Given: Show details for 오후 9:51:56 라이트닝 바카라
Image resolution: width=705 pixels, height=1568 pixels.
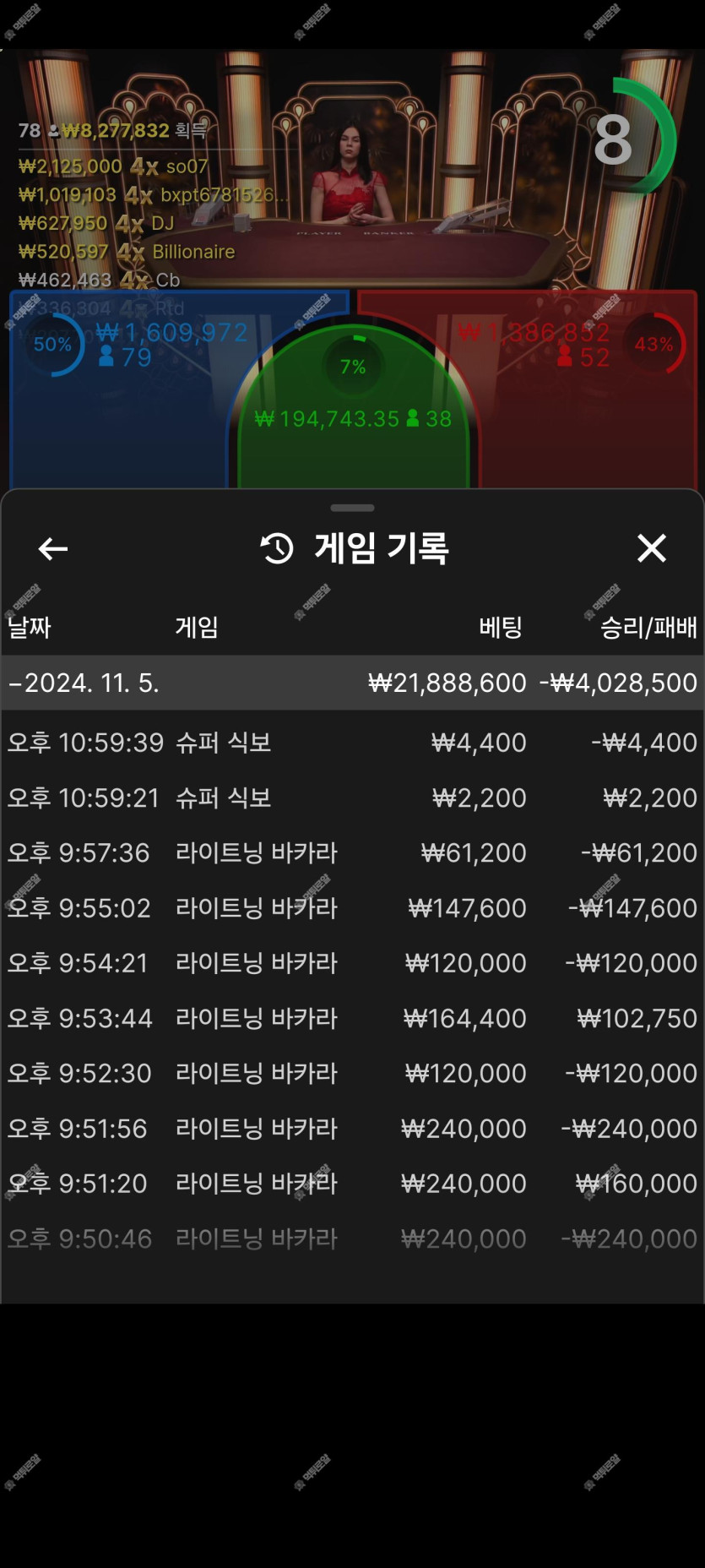Looking at the screenshot, I should coord(352,1129).
